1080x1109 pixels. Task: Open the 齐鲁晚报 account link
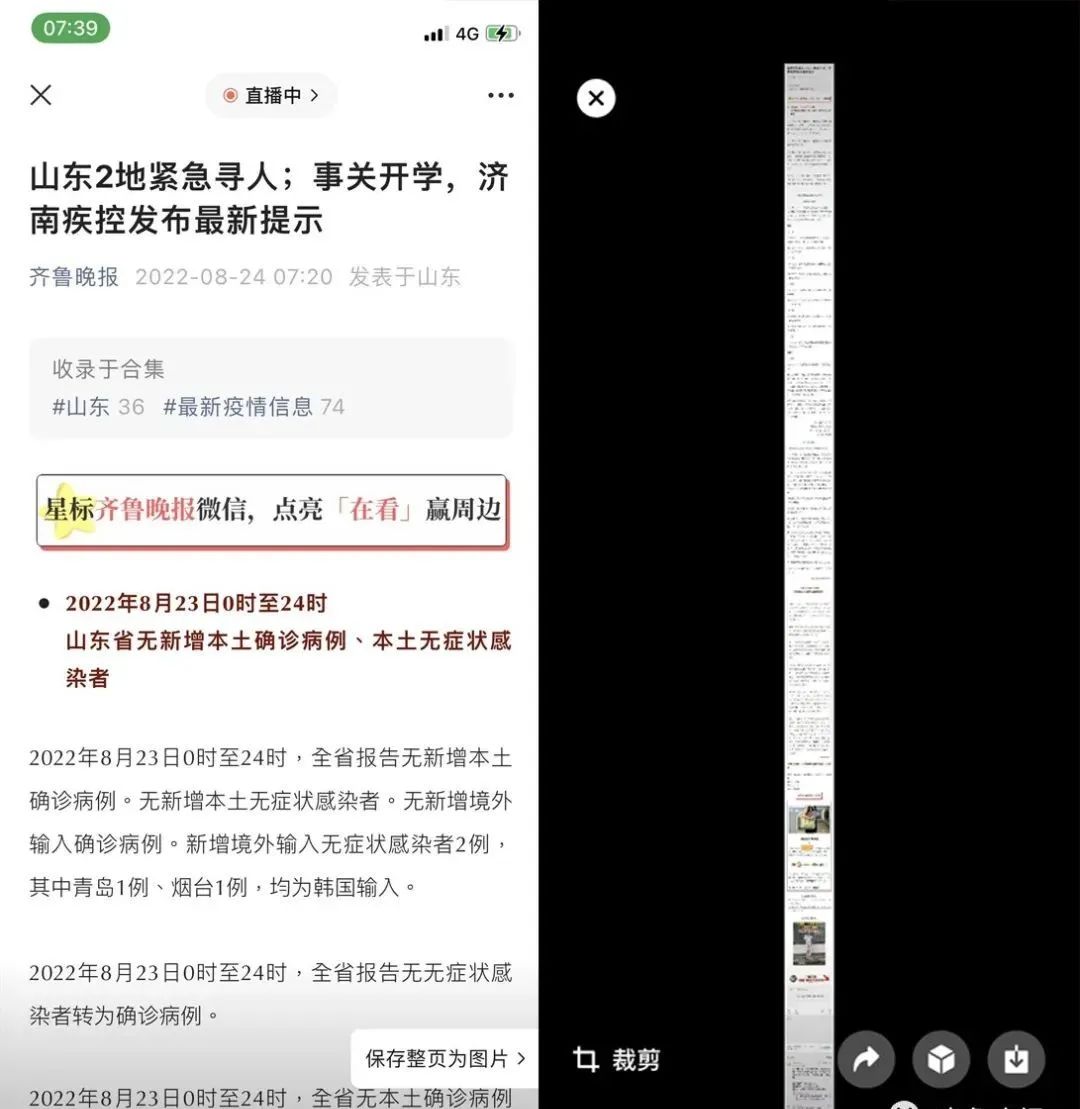coord(74,277)
